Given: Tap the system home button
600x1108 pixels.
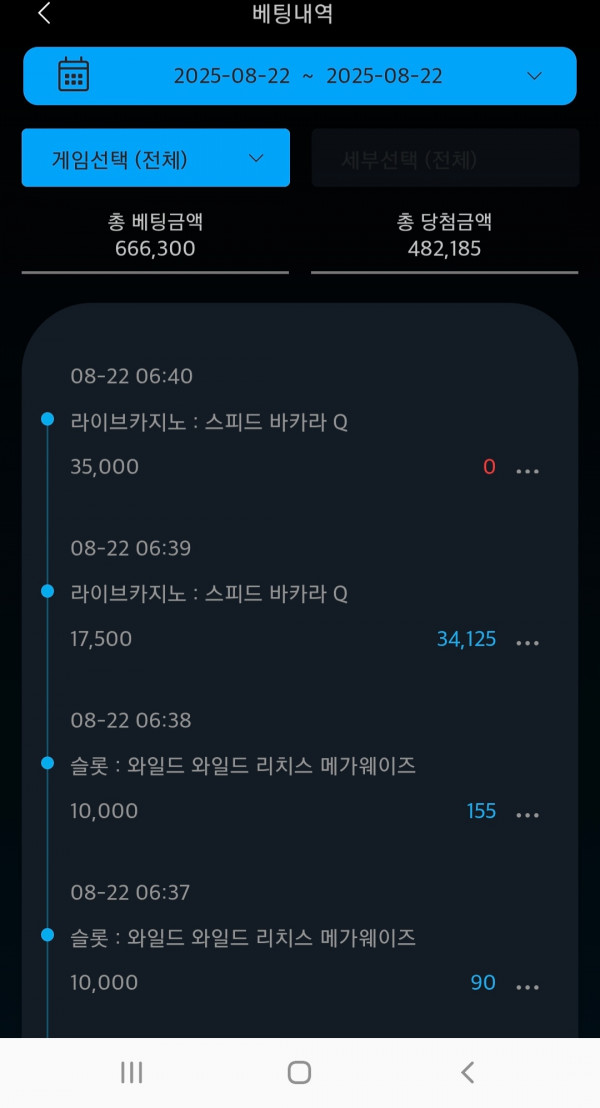Looking at the screenshot, I should [300, 1072].
